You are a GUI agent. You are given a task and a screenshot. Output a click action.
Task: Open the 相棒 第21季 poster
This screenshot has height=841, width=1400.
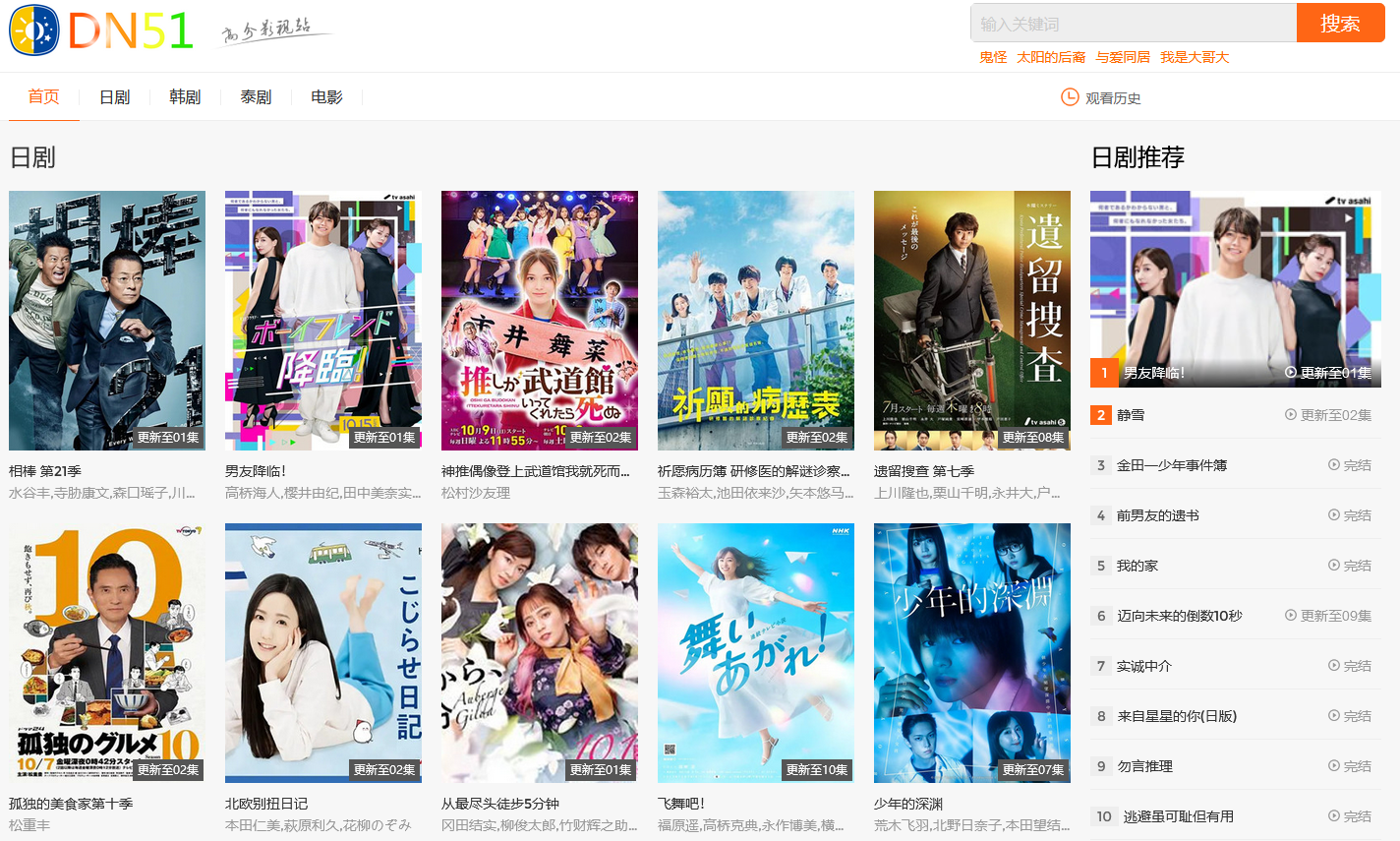coord(107,320)
